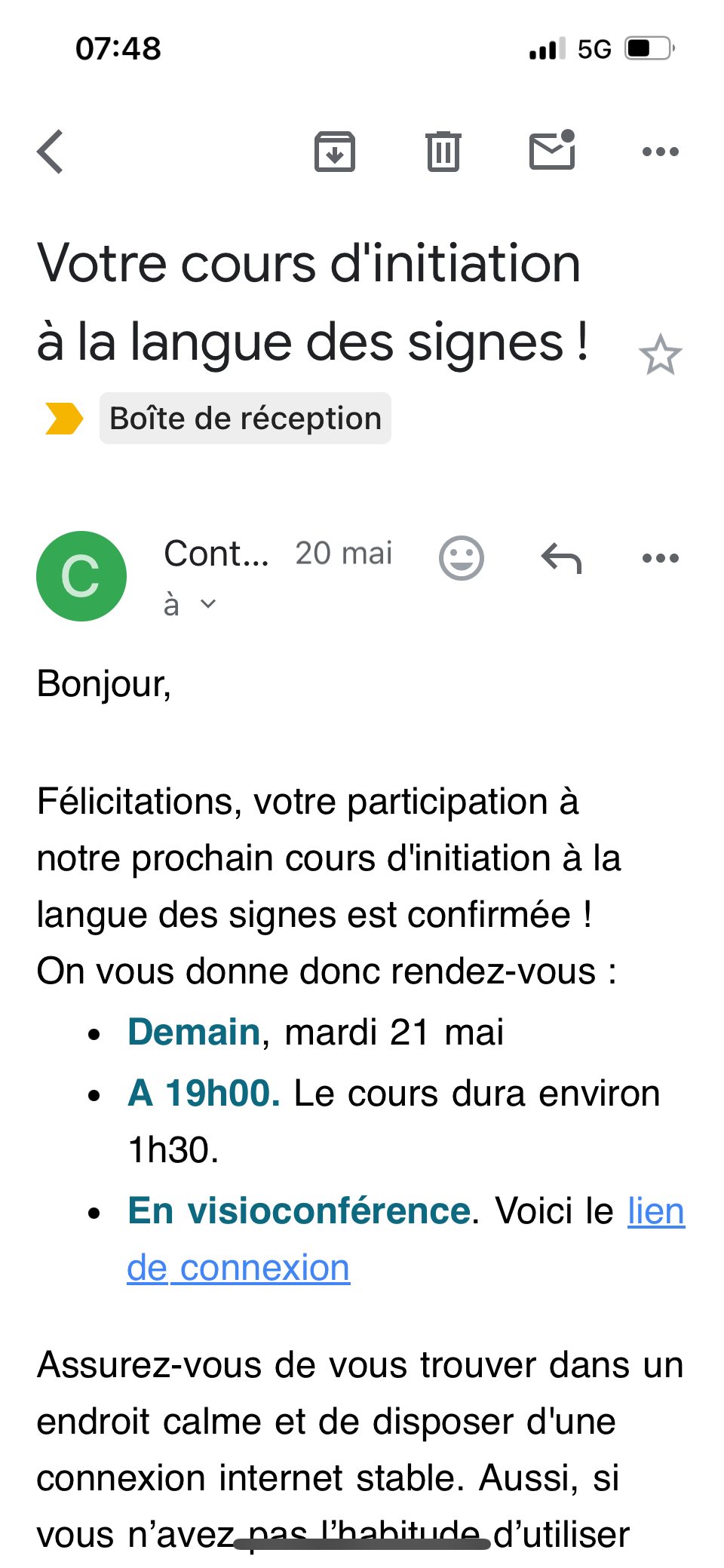The width and height of the screenshot is (724, 1568).
Task: Open sender's green C avatar
Action: click(81, 576)
